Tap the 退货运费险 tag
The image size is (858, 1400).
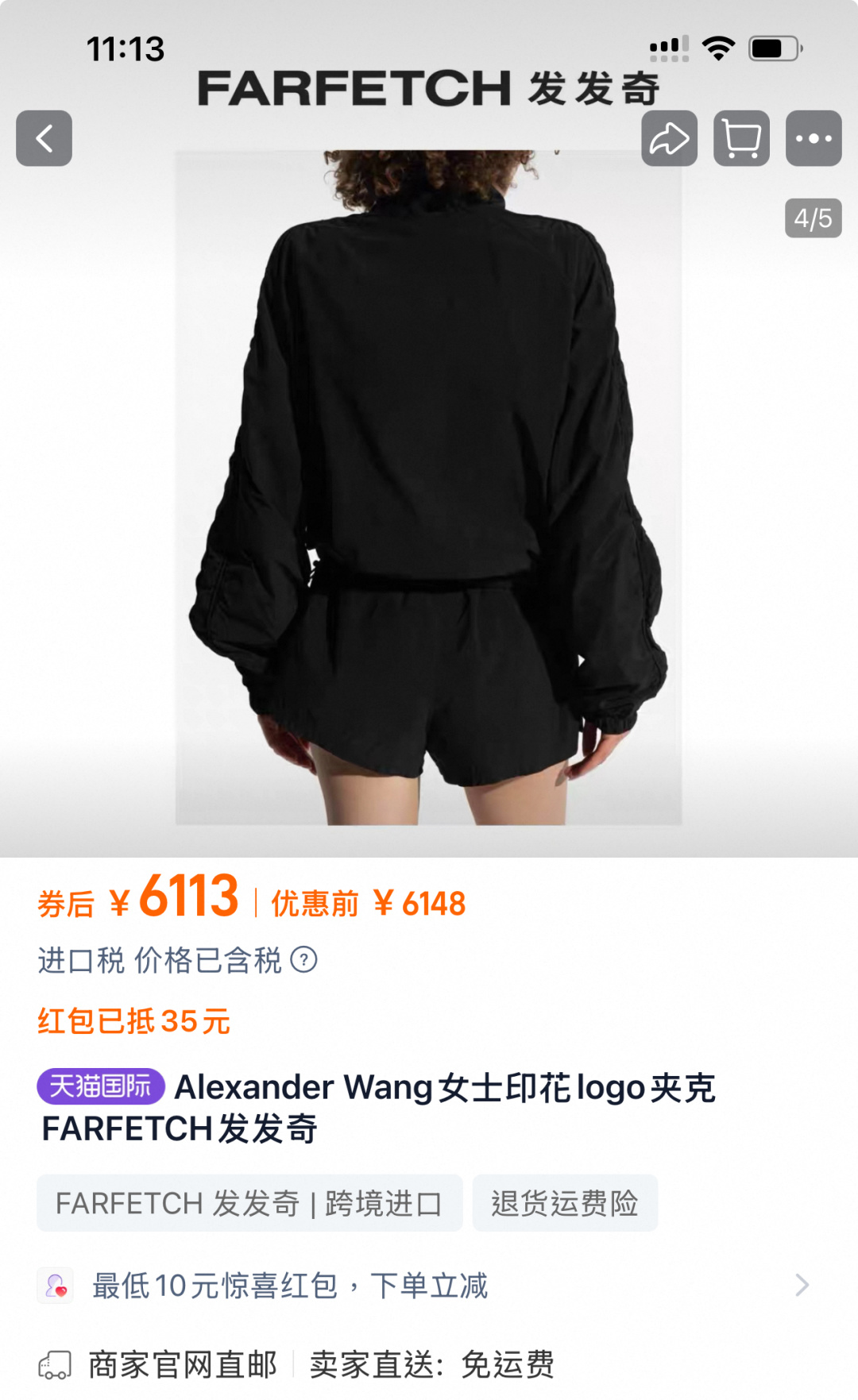click(x=564, y=1203)
